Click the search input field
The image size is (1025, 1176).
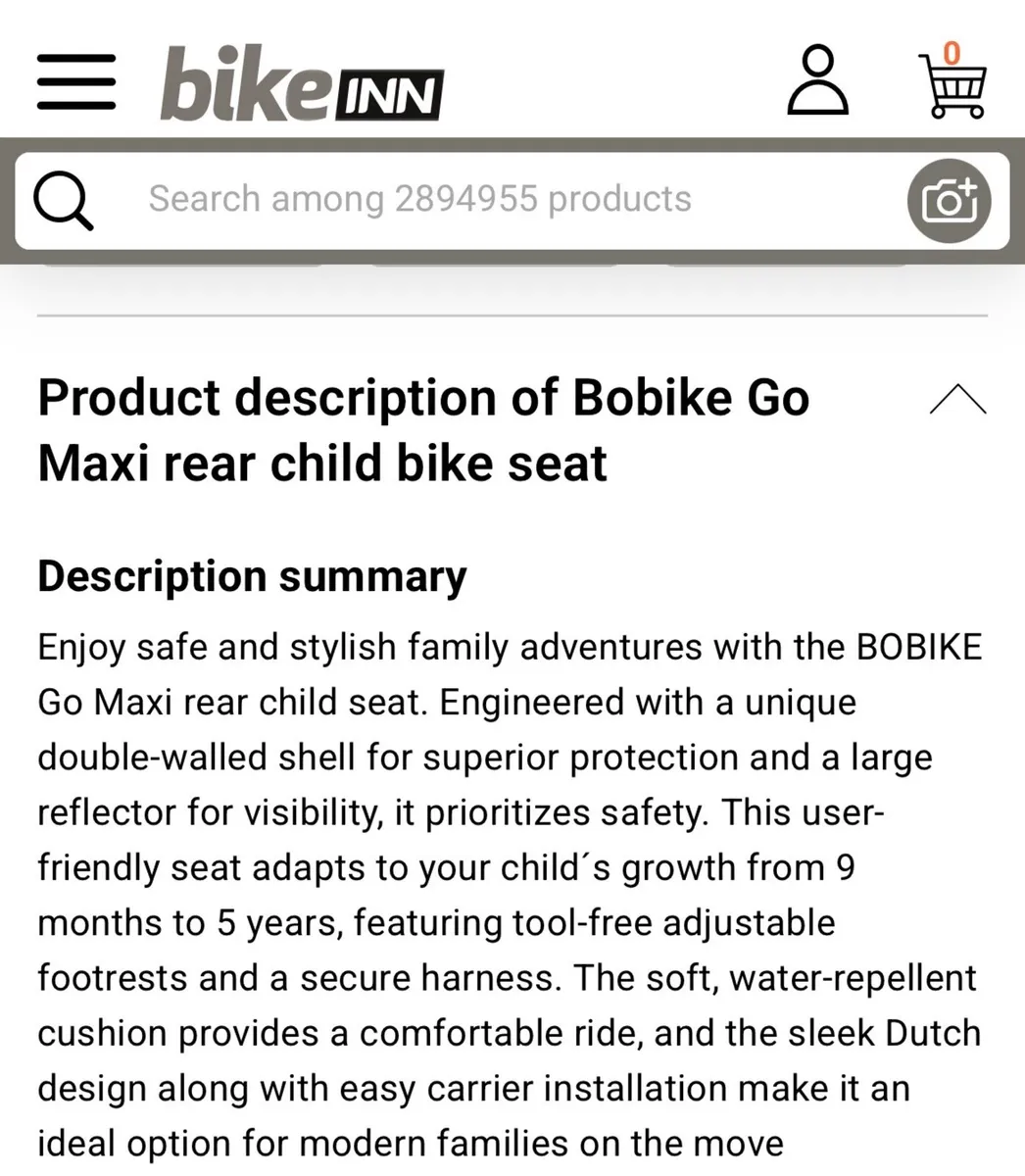[441, 199]
